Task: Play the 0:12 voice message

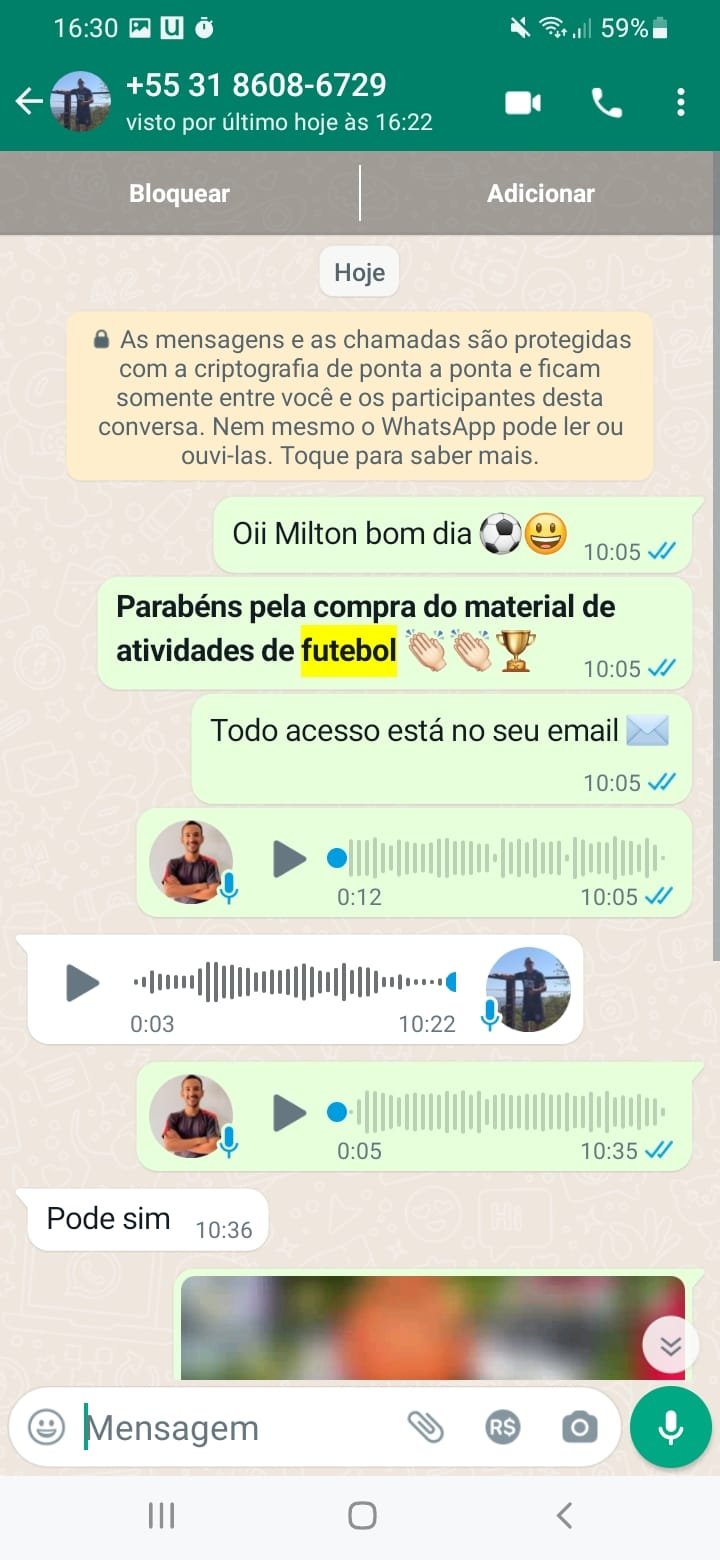Action: [x=290, y=858]
